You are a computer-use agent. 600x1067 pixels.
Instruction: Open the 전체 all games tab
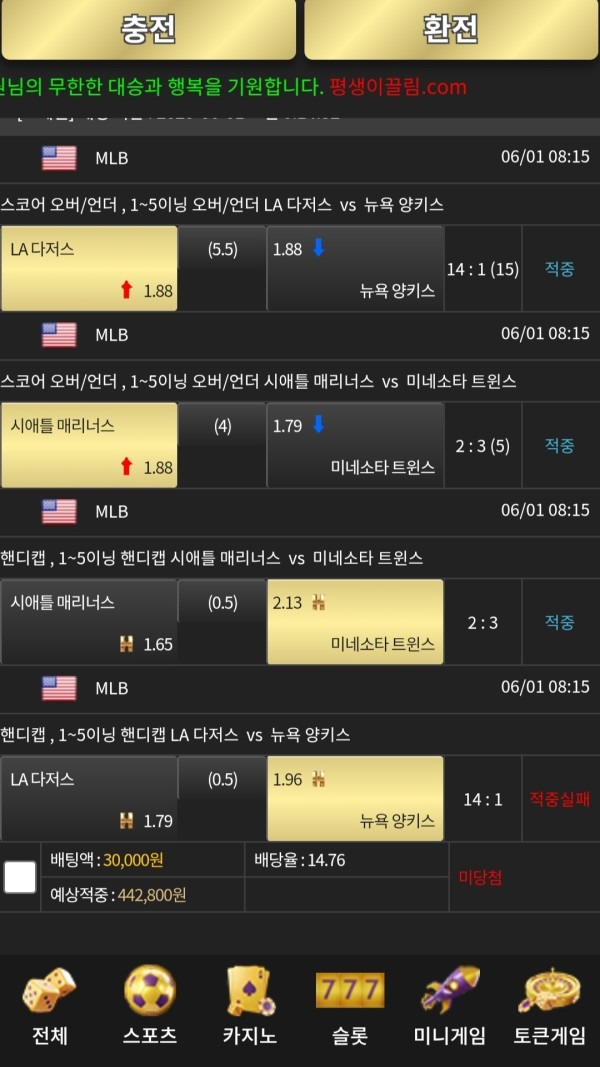pyautogui.click(x=49, y=1007)
